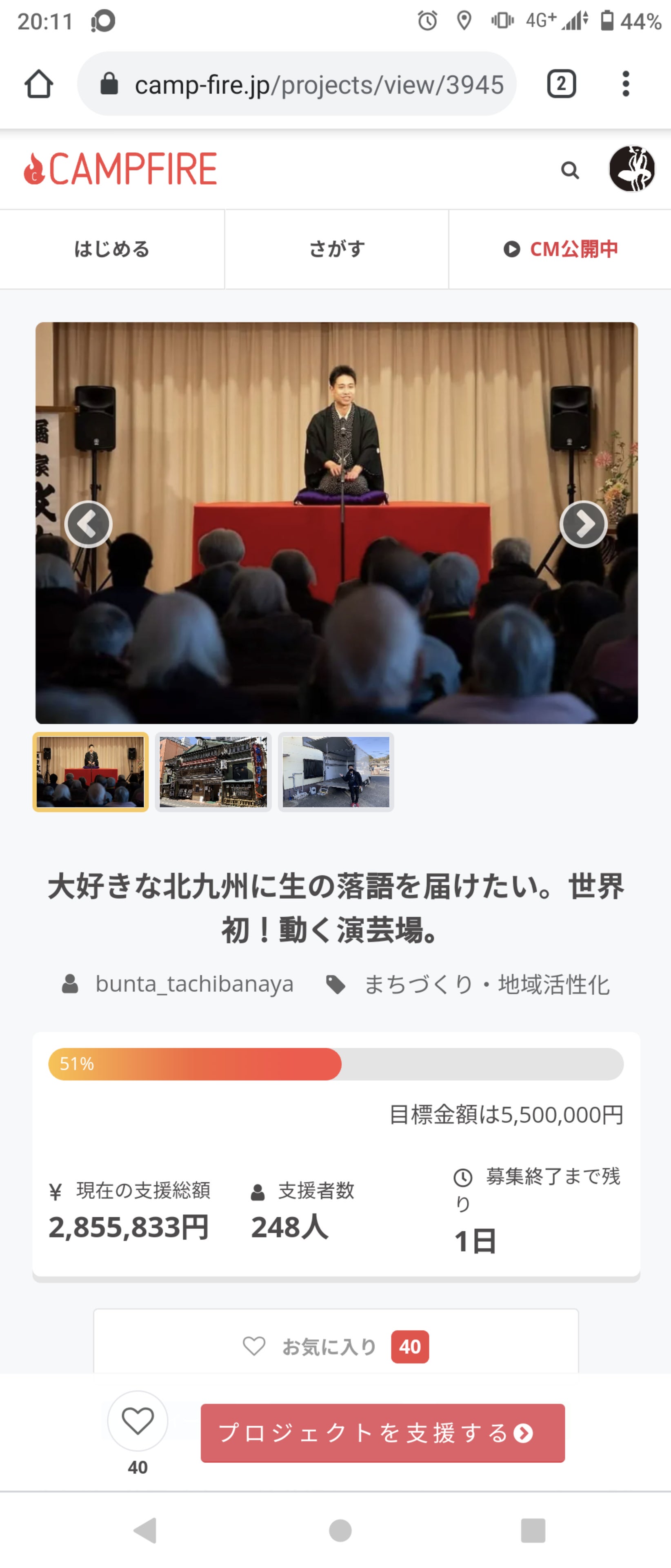The height and width of the screenshot is (1568, 671).
Task: Like the project with the round heart icon
Action: coord(138,1421)
